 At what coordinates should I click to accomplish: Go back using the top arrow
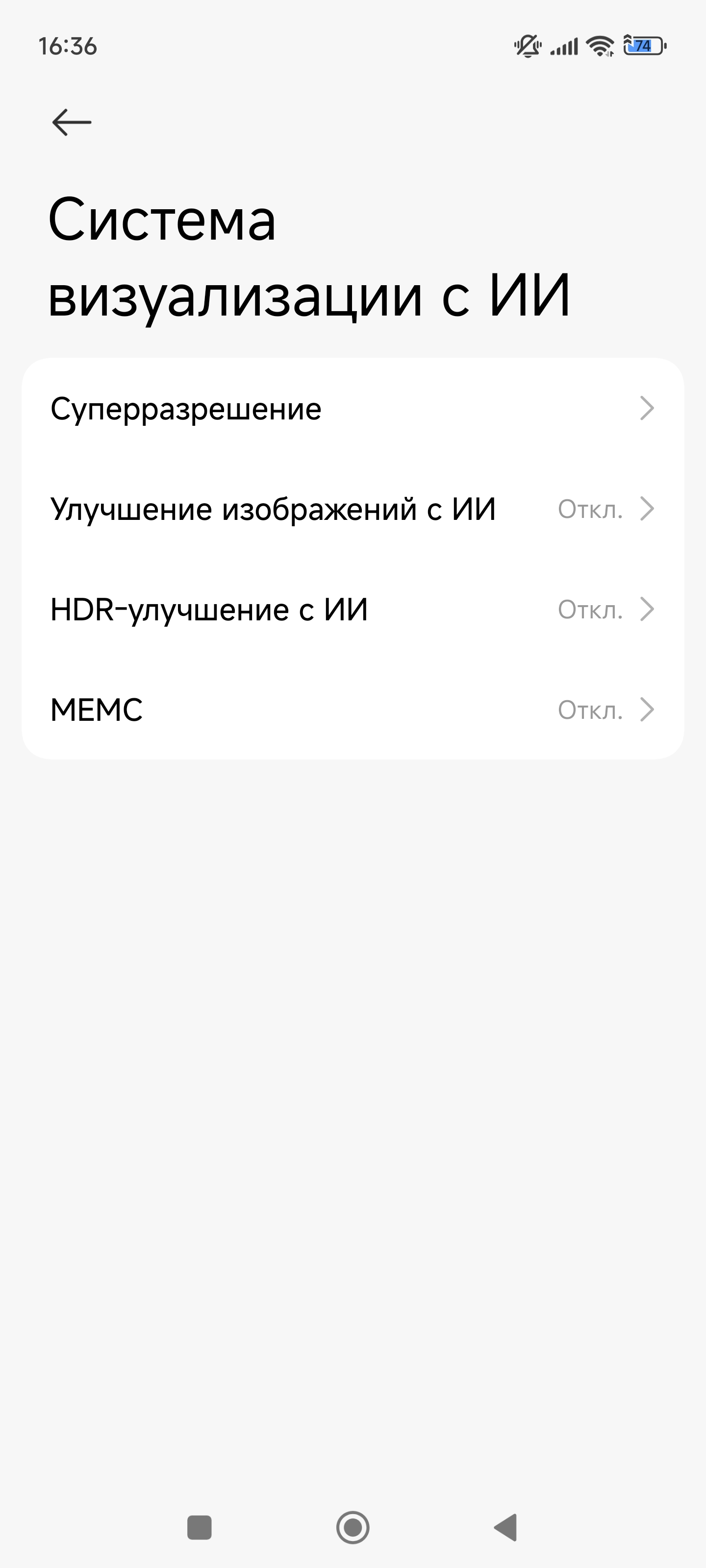(x=72, y=122)
